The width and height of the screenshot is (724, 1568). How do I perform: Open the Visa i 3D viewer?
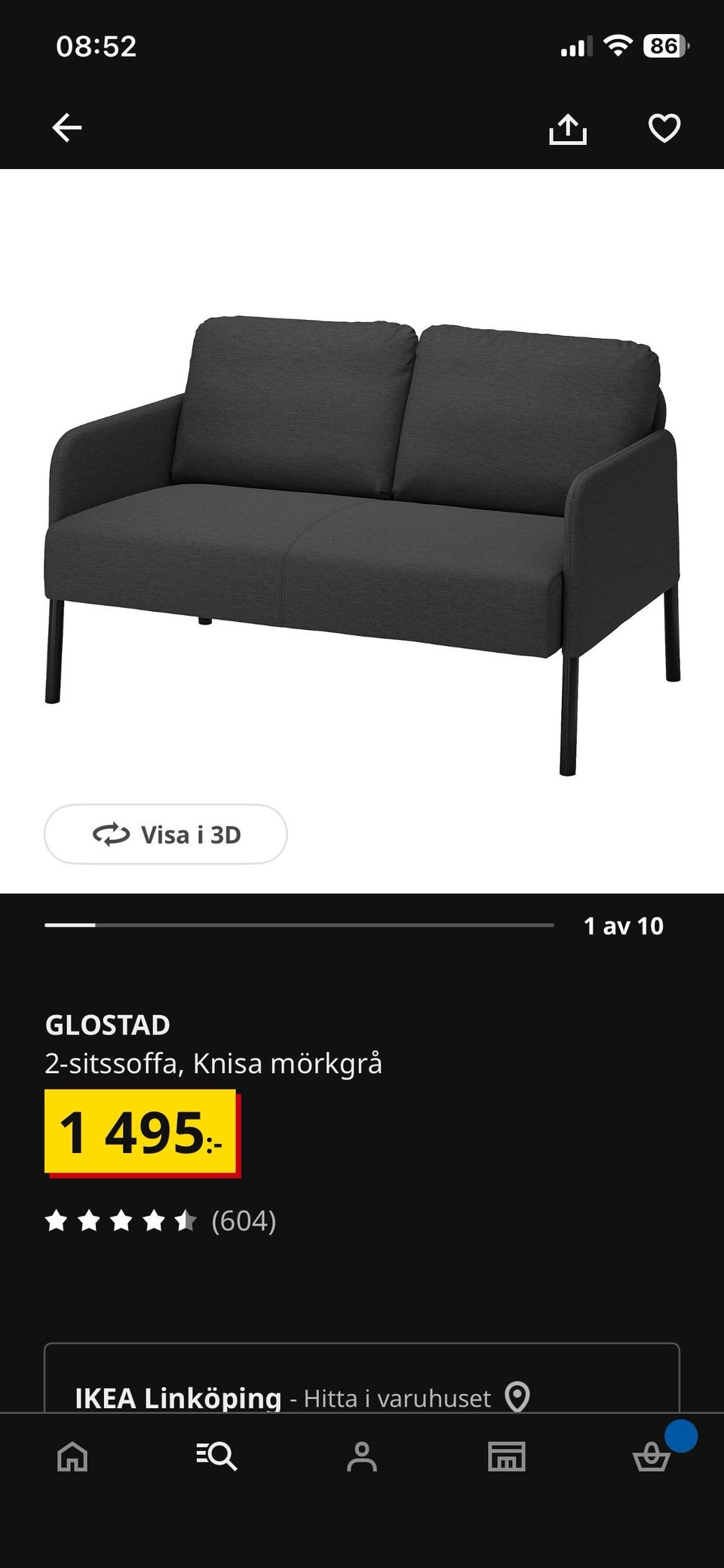164,835
